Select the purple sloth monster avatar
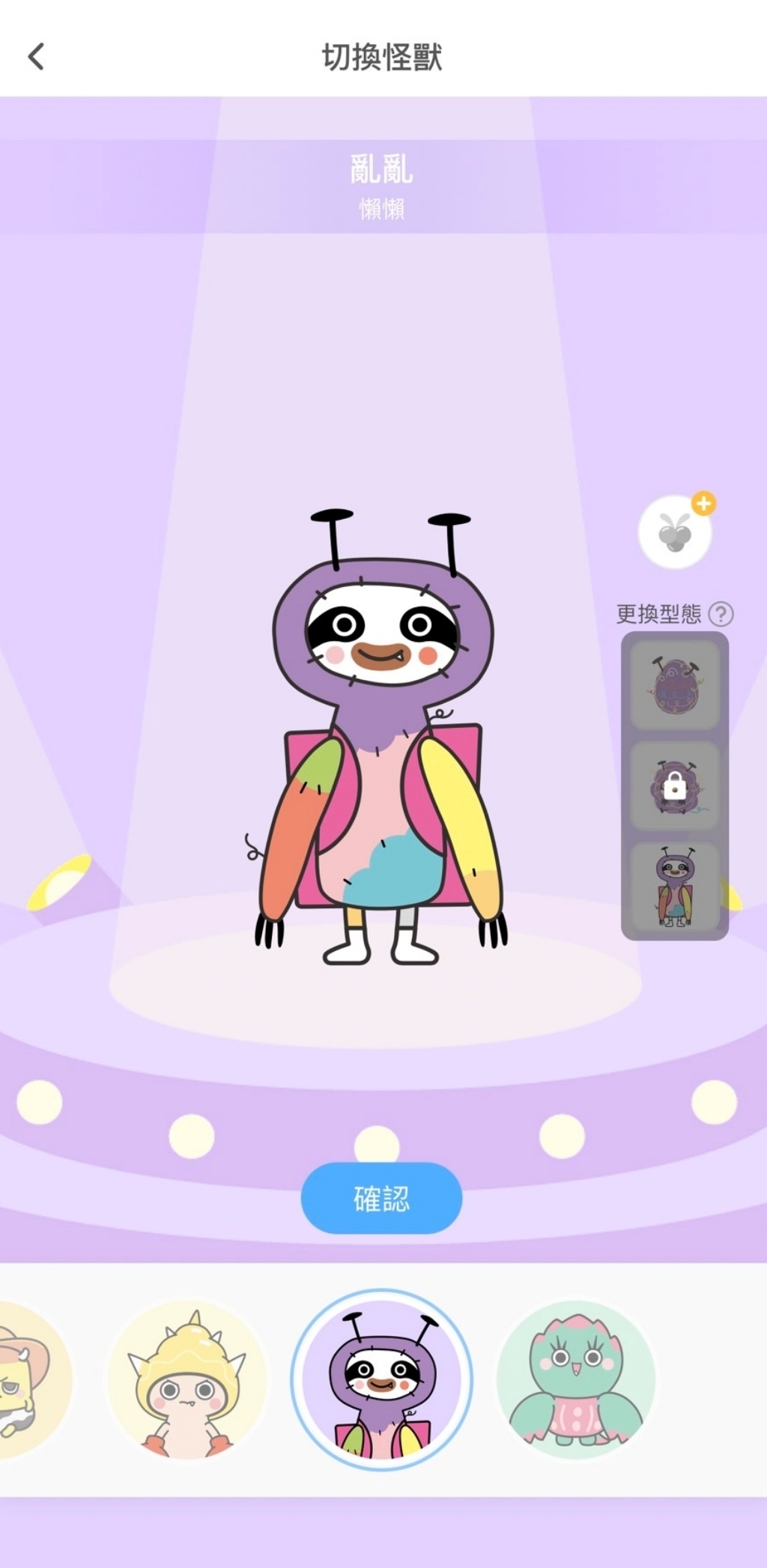The width and height of the screenshot is (767, 1568). (x=381, y=1379)
